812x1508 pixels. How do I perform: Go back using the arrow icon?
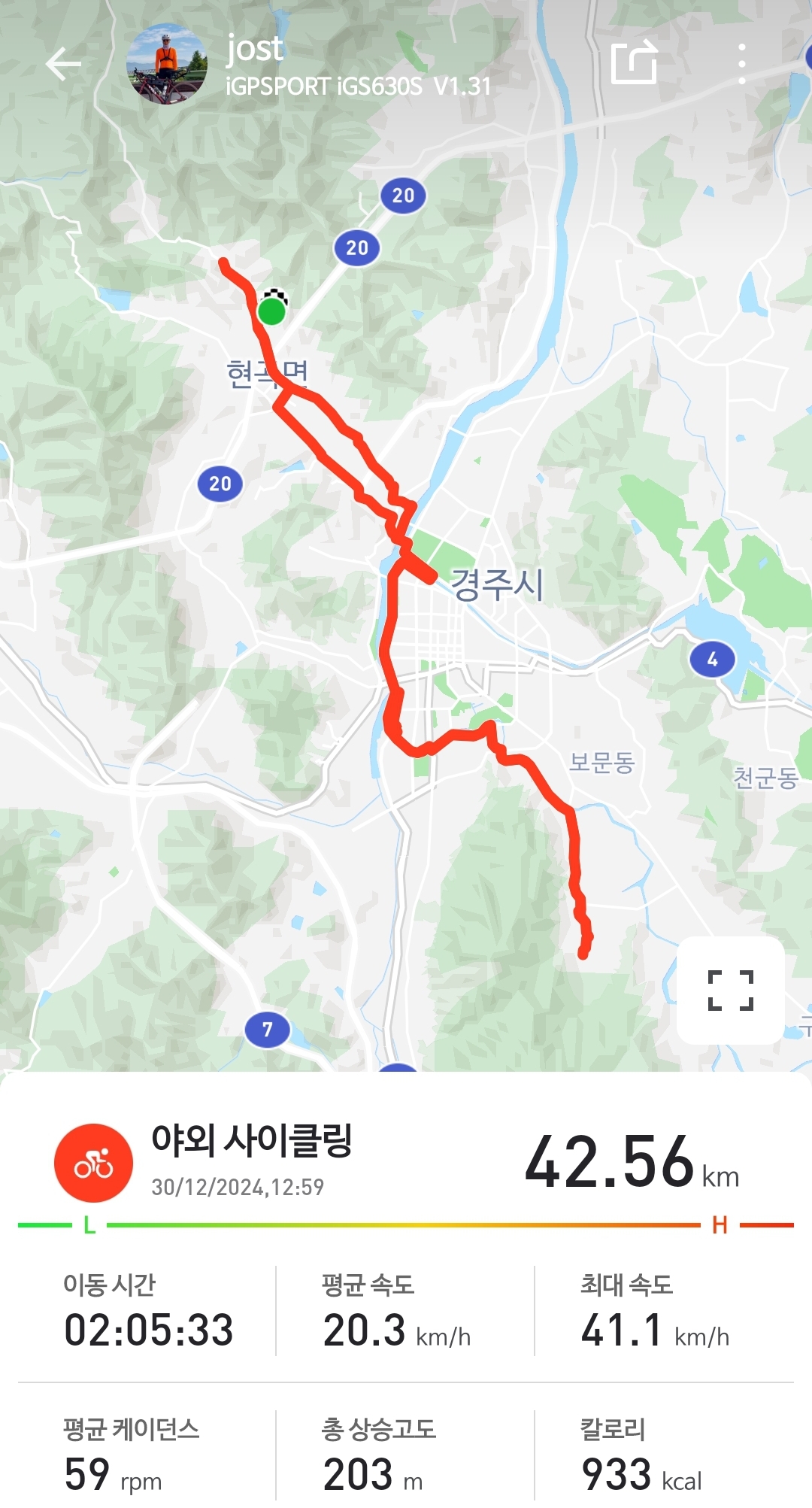point(63,65)
